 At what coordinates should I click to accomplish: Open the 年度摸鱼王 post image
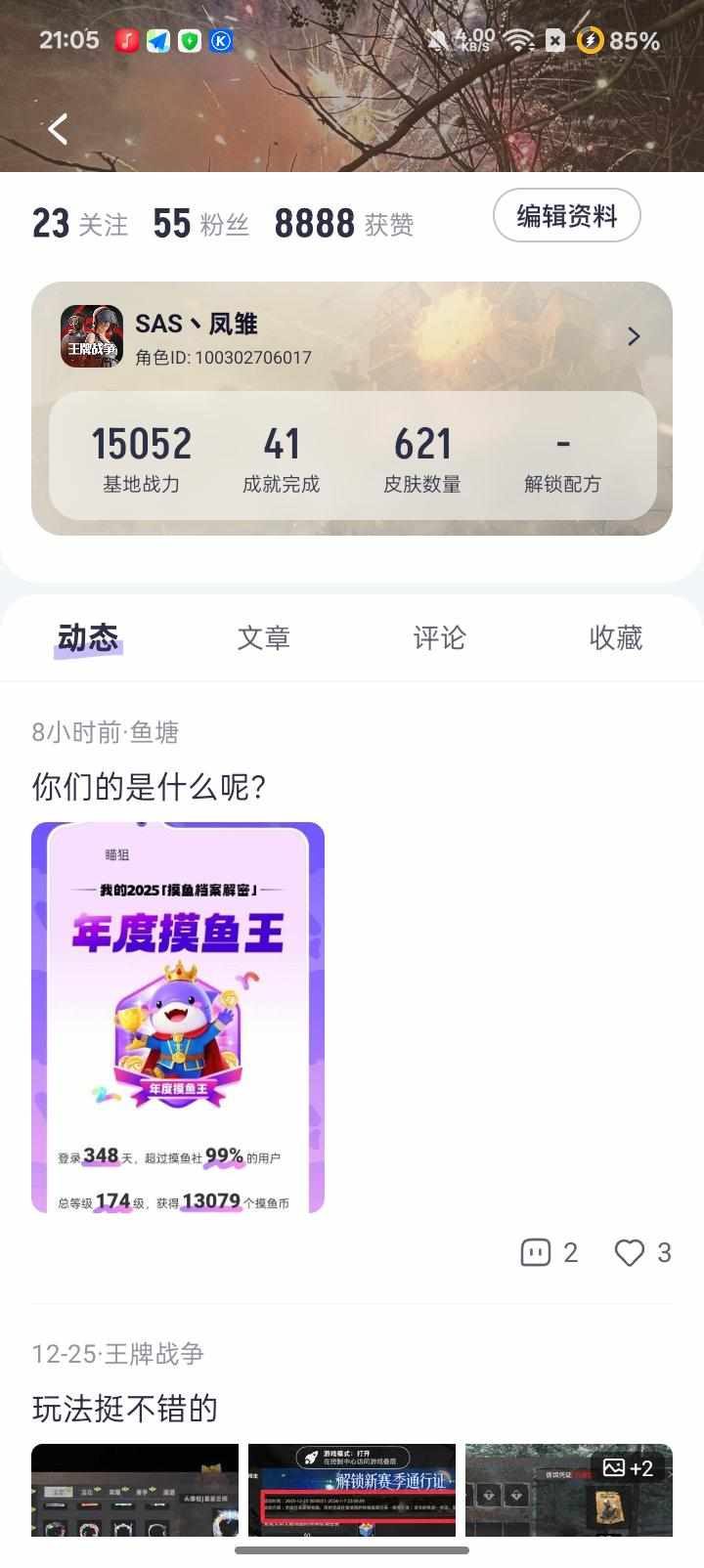(x=178, y=1017)
